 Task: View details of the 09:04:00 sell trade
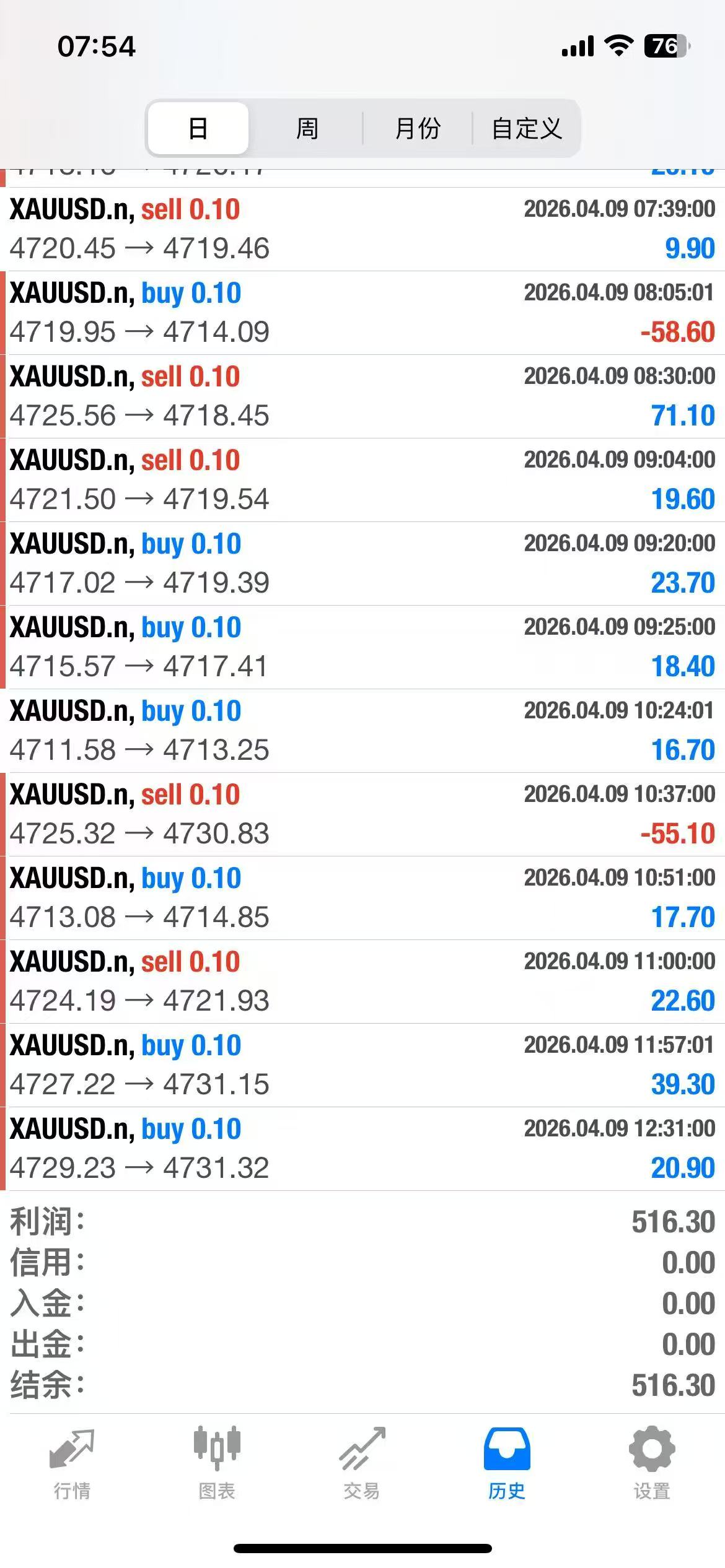(362, 480)
